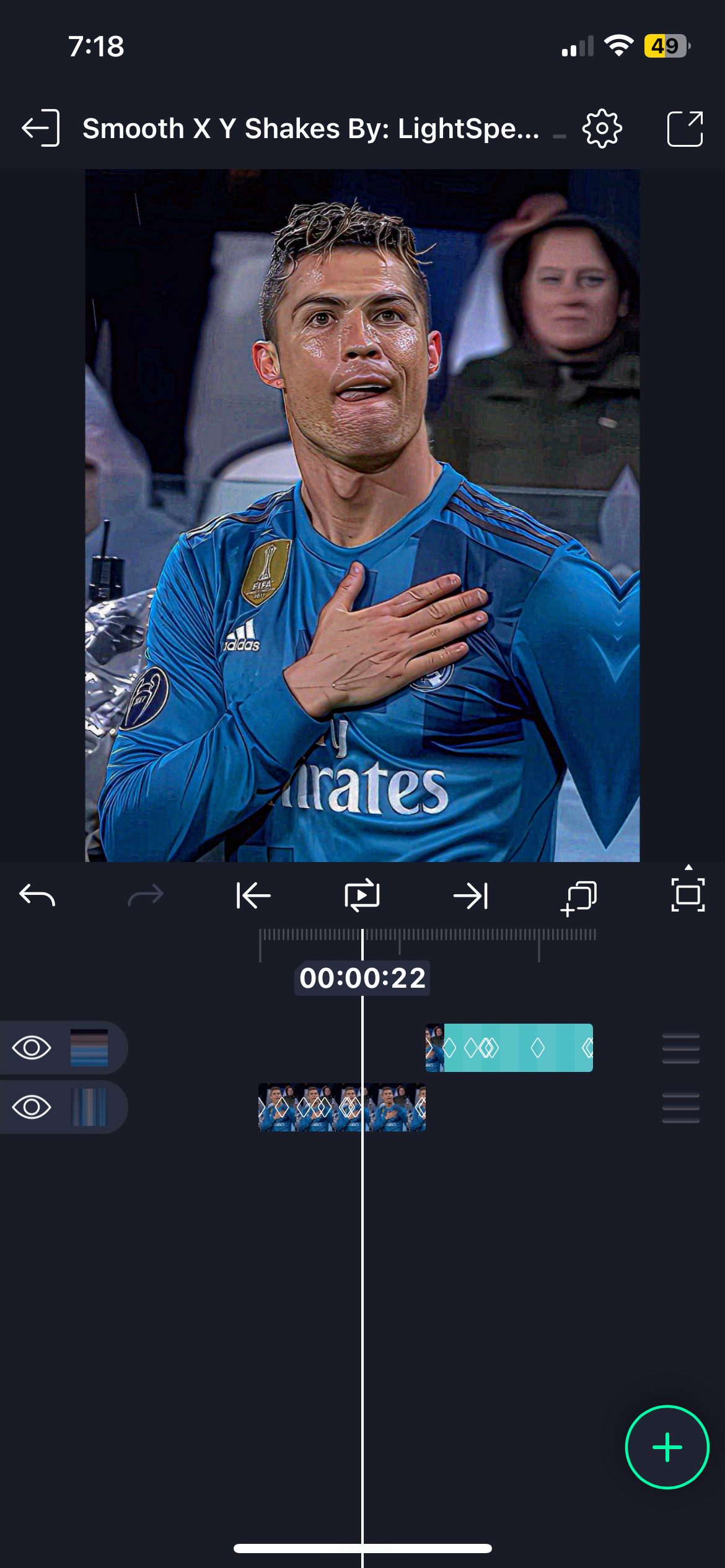Select the teal clip with keyframes
The width and height of the screenshot is (725, 1568).
tap(517, 1048)
